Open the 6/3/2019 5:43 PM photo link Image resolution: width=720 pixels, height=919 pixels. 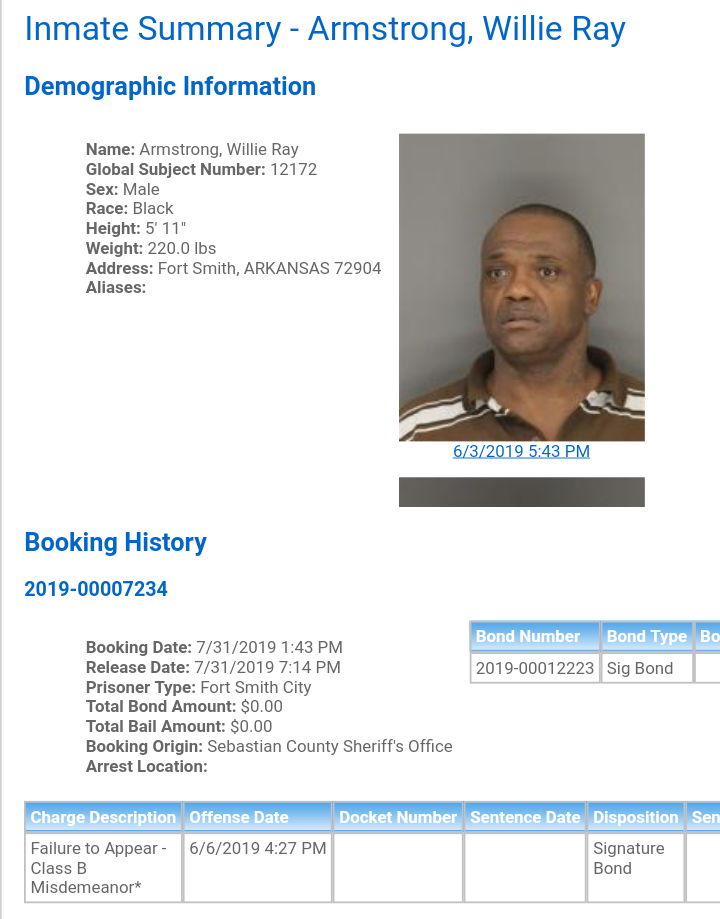click(521, 451)
